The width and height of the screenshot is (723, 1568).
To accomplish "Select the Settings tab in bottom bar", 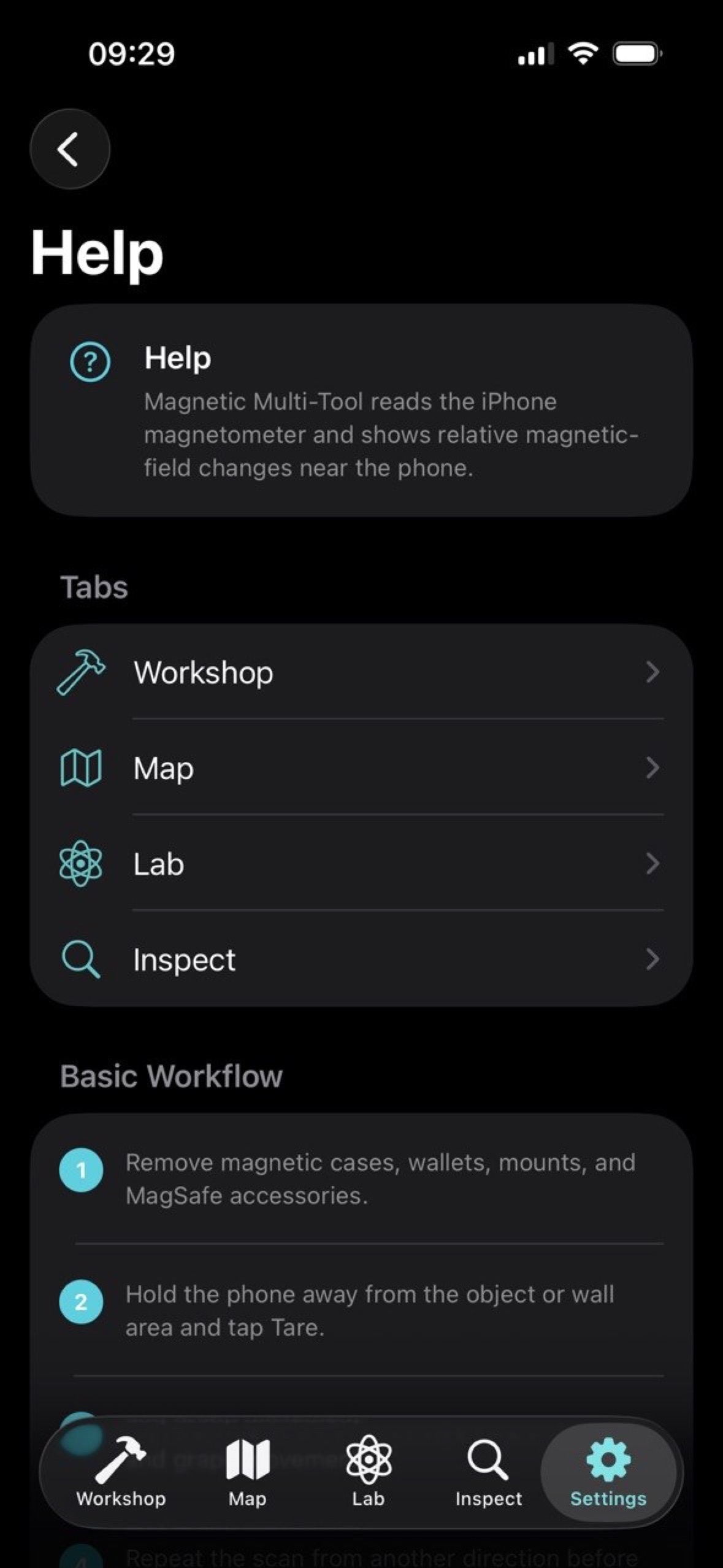I will (608, 1472).
